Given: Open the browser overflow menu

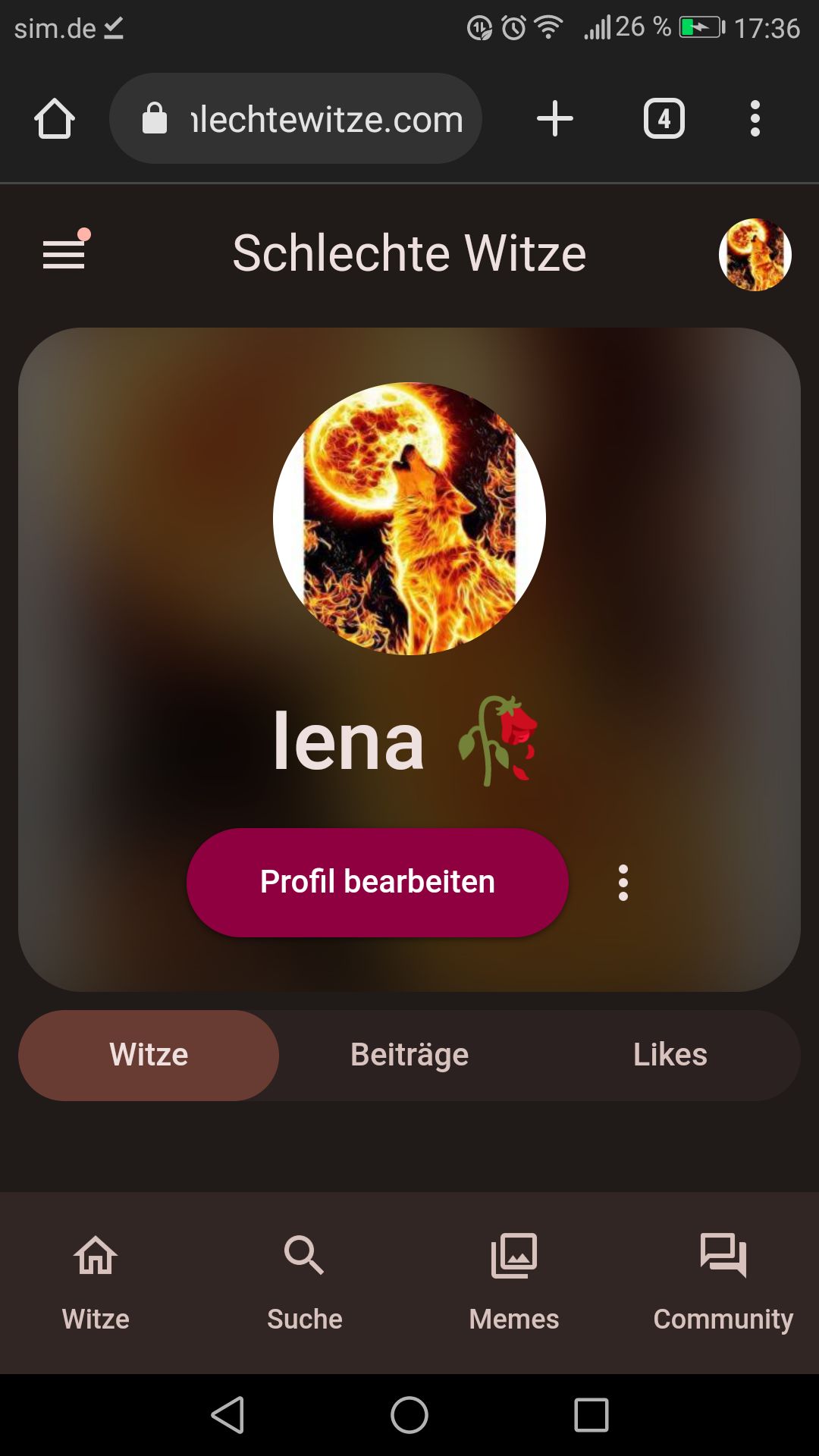Looking at the screenshot, I should click(x=755, y=119).
